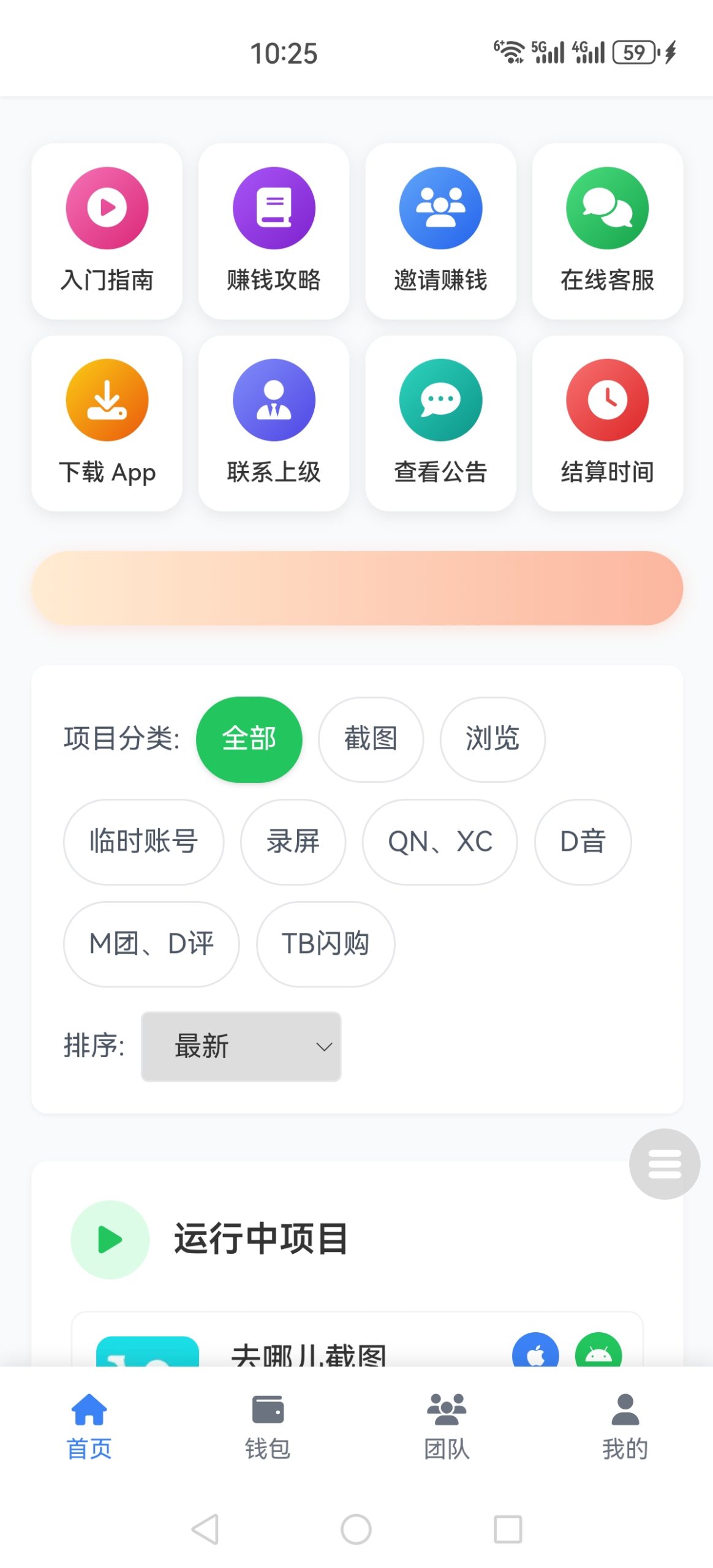View announcements via 查看公告 icon
Viewport: 713px width, 1568px height.
coord(440,421)
